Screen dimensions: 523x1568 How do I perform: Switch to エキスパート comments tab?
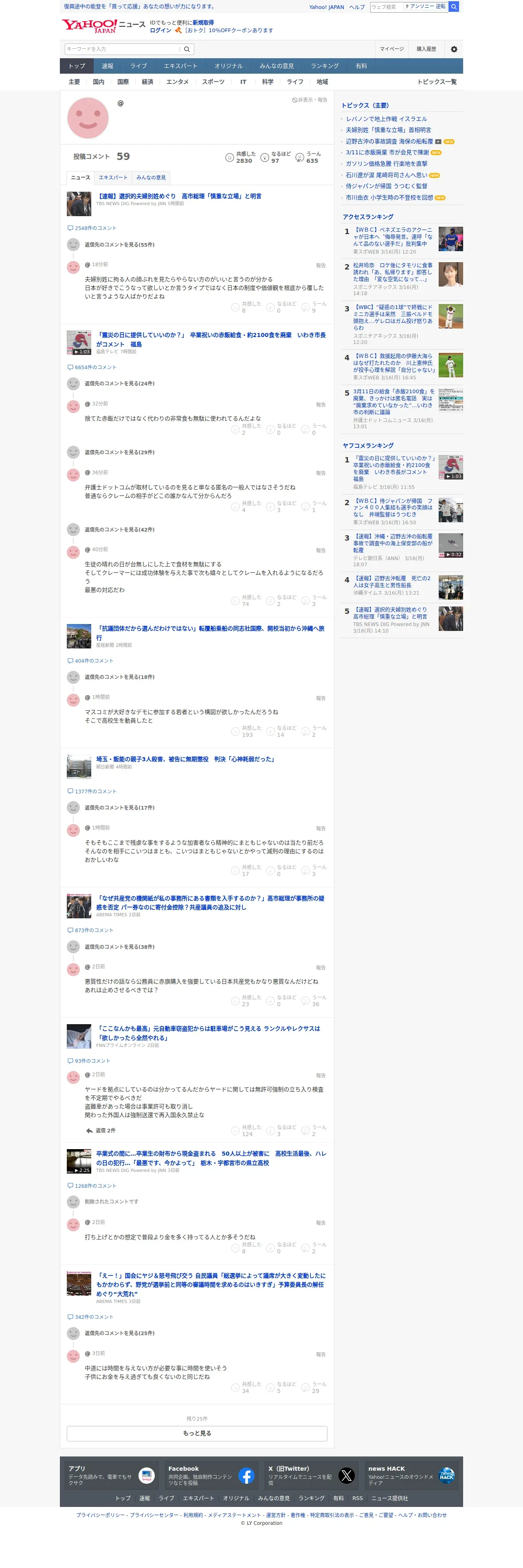(113, 178)
